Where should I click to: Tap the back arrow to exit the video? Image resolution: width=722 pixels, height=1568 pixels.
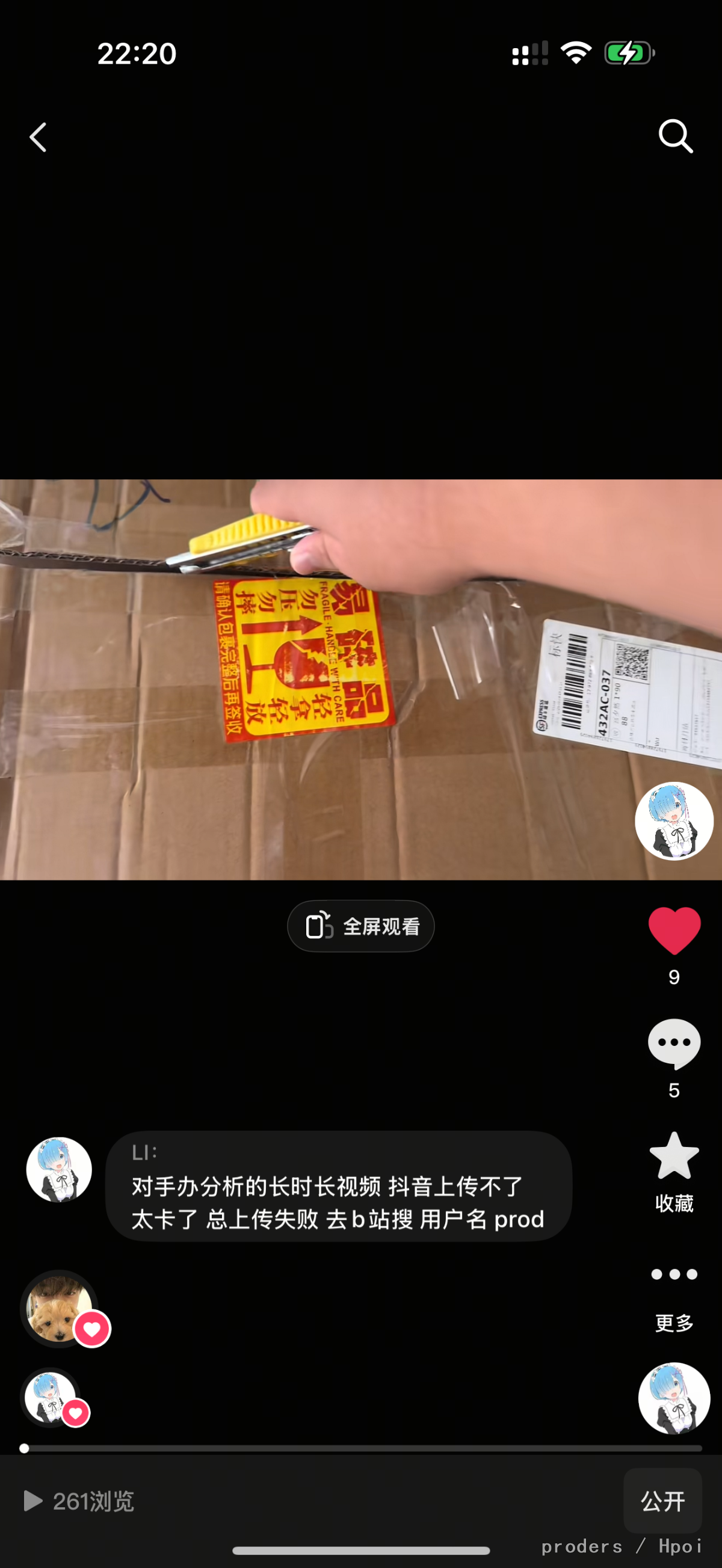click(38, 137)
